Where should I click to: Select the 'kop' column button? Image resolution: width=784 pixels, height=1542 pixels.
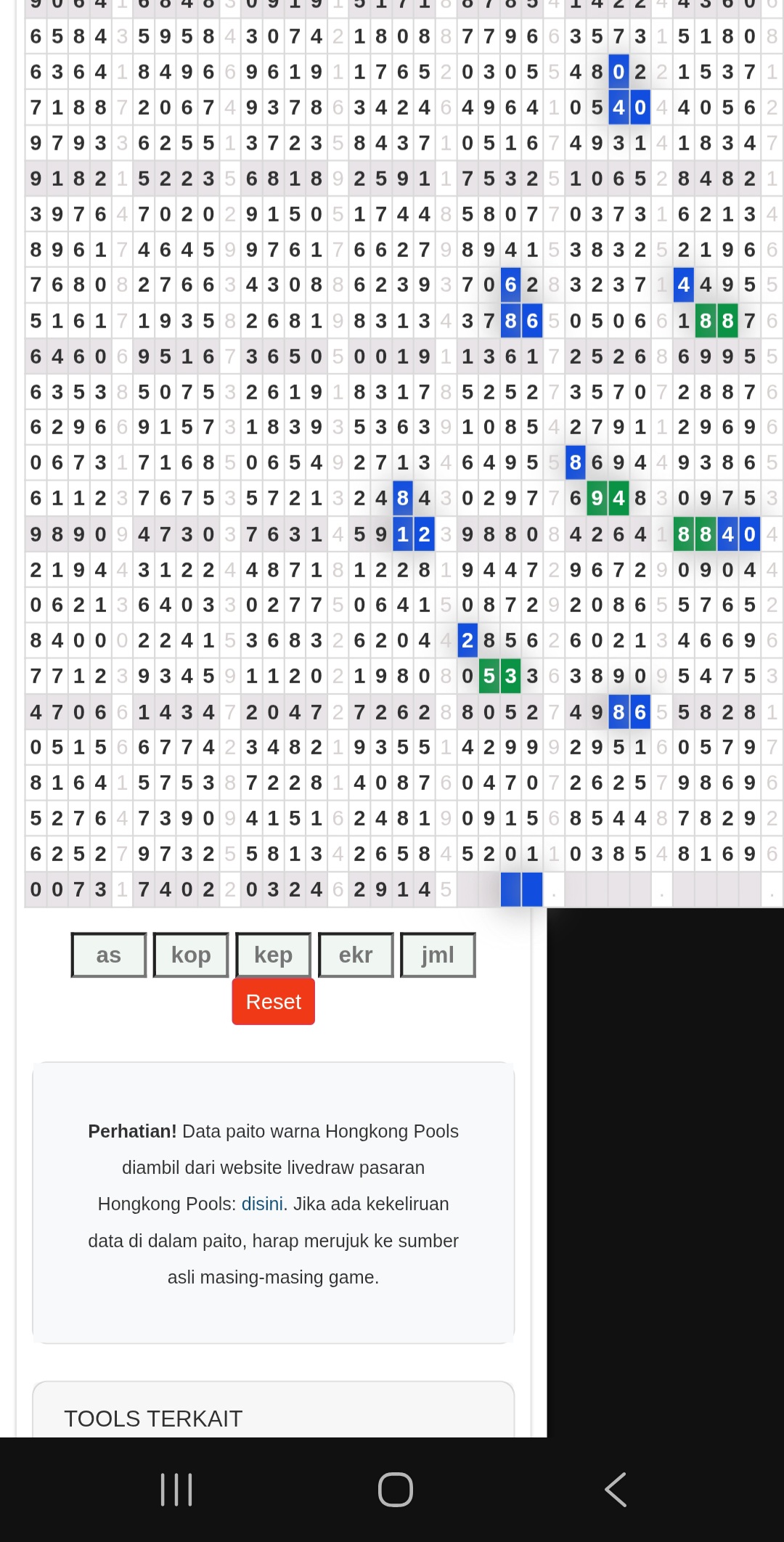coord(191,955)
